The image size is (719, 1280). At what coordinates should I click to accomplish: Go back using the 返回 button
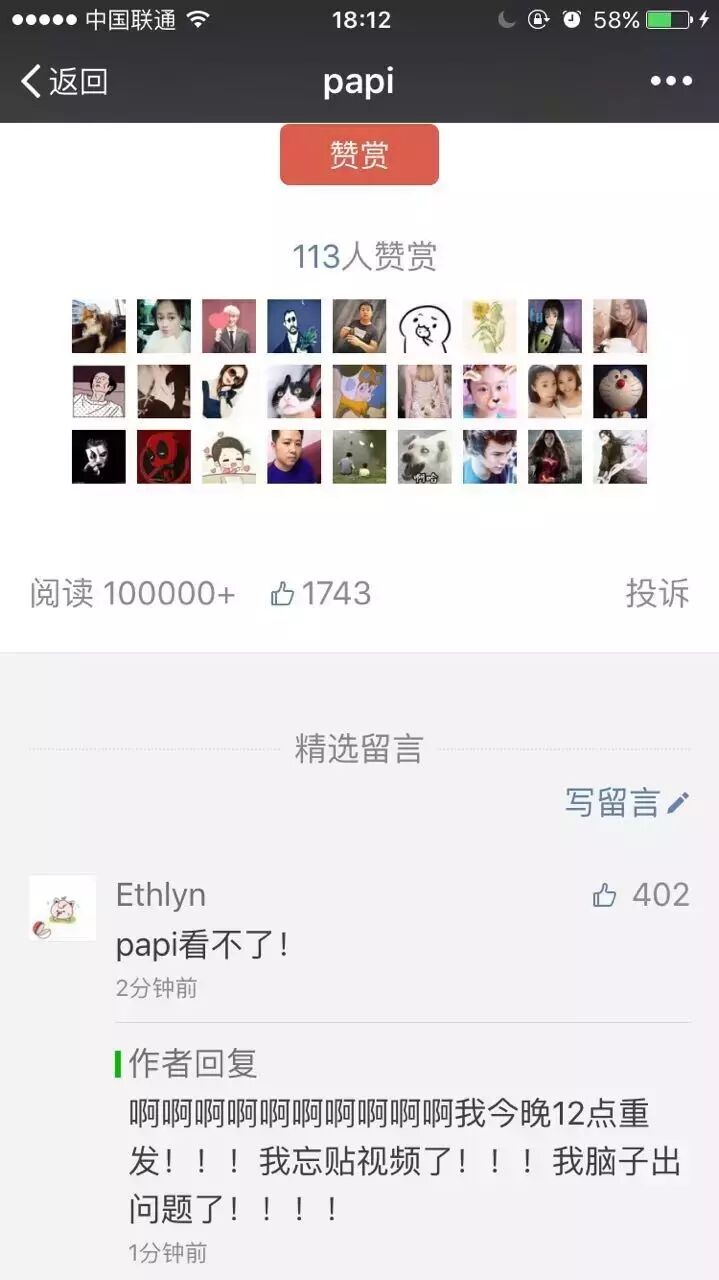pos(64,81)
